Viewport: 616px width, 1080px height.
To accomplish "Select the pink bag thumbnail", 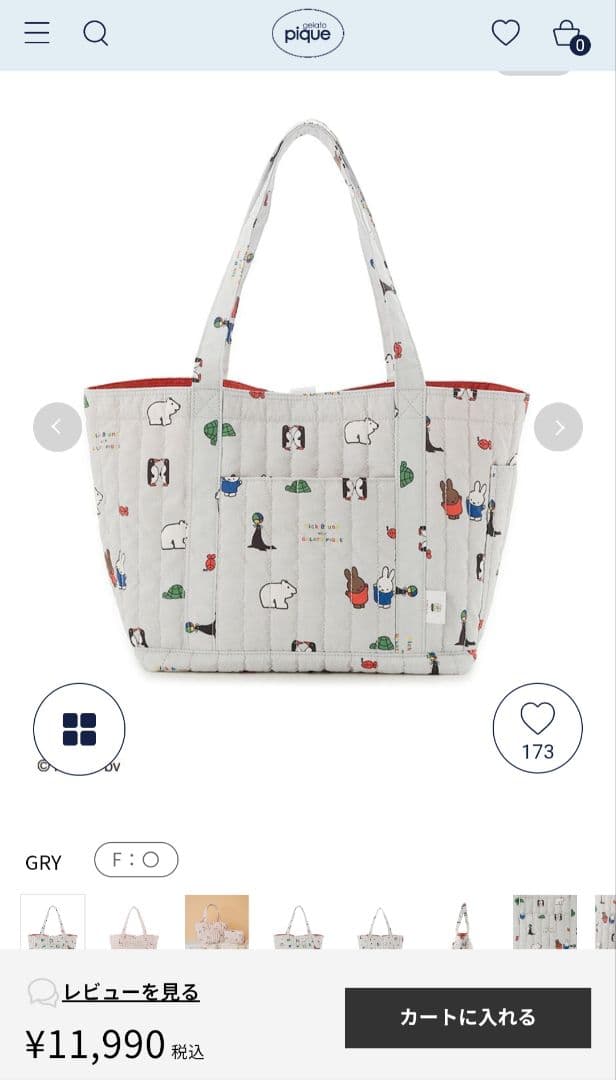I will tap(134, 923).
